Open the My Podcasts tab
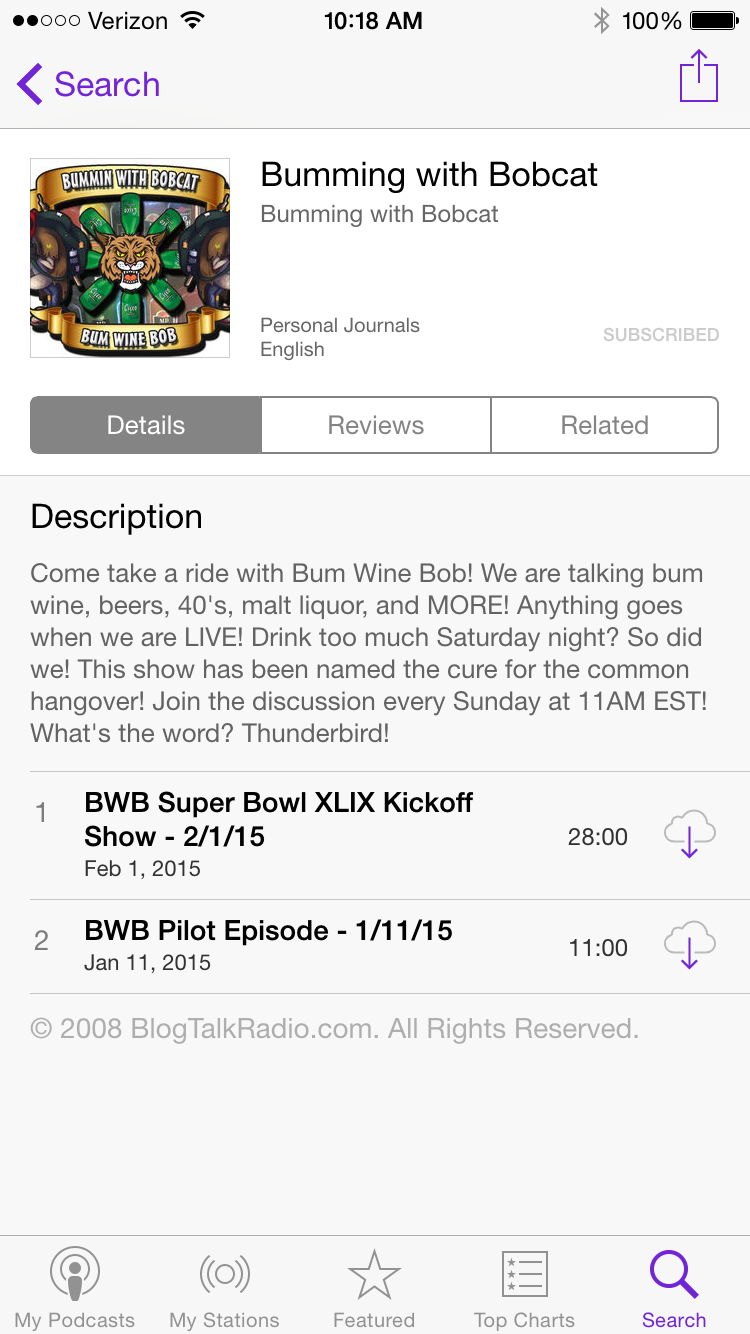The image size is (750, 1334). point(75,1288)
